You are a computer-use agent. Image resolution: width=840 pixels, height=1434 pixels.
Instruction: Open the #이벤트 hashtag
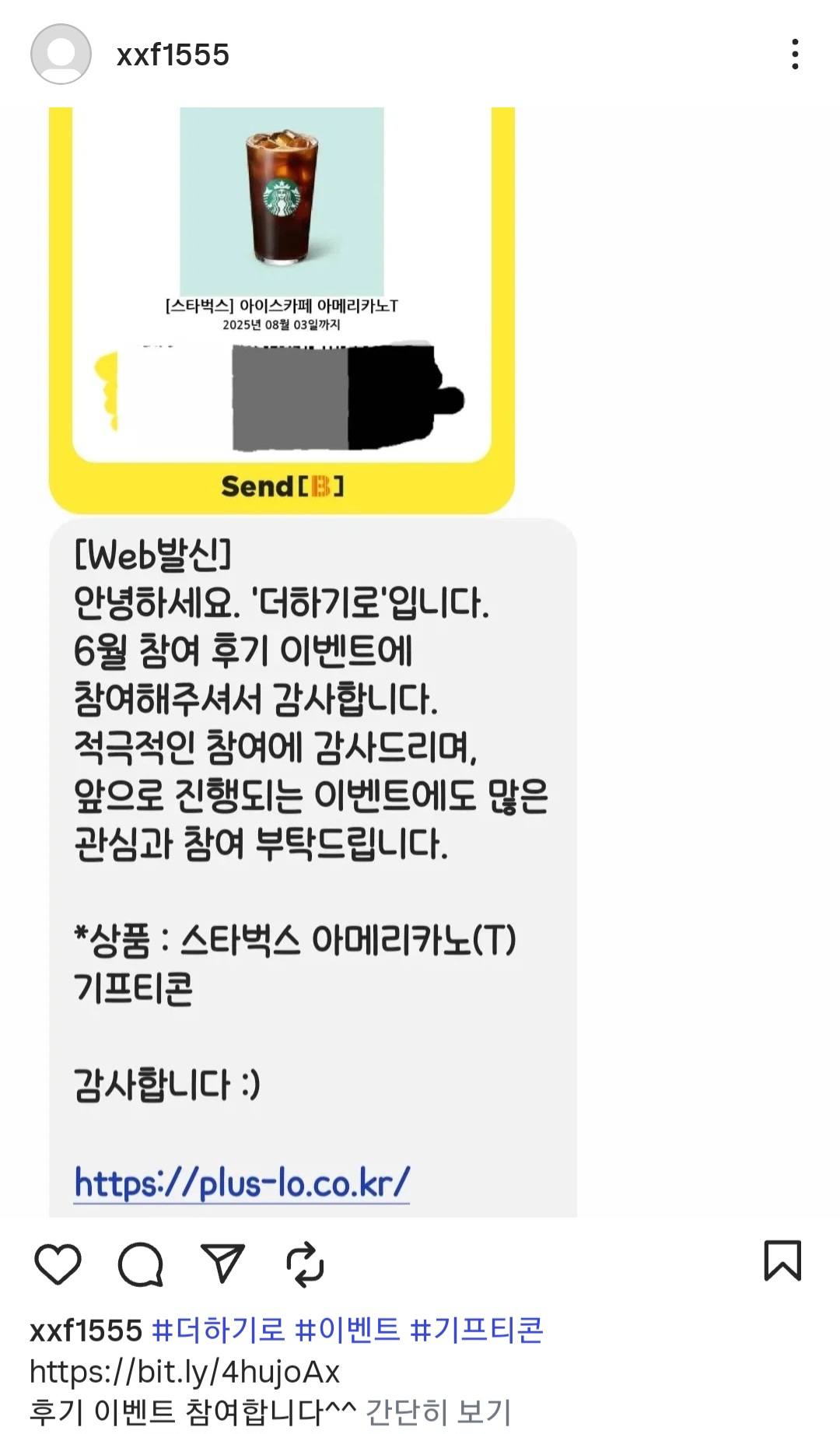[347, 1331]
